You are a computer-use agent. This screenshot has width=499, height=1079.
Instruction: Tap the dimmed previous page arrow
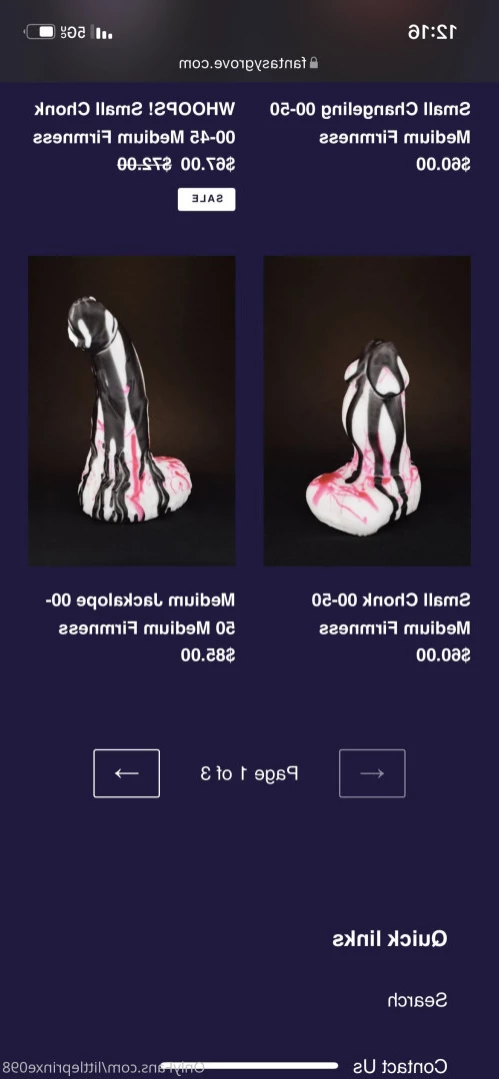click(x=372, y=773)
